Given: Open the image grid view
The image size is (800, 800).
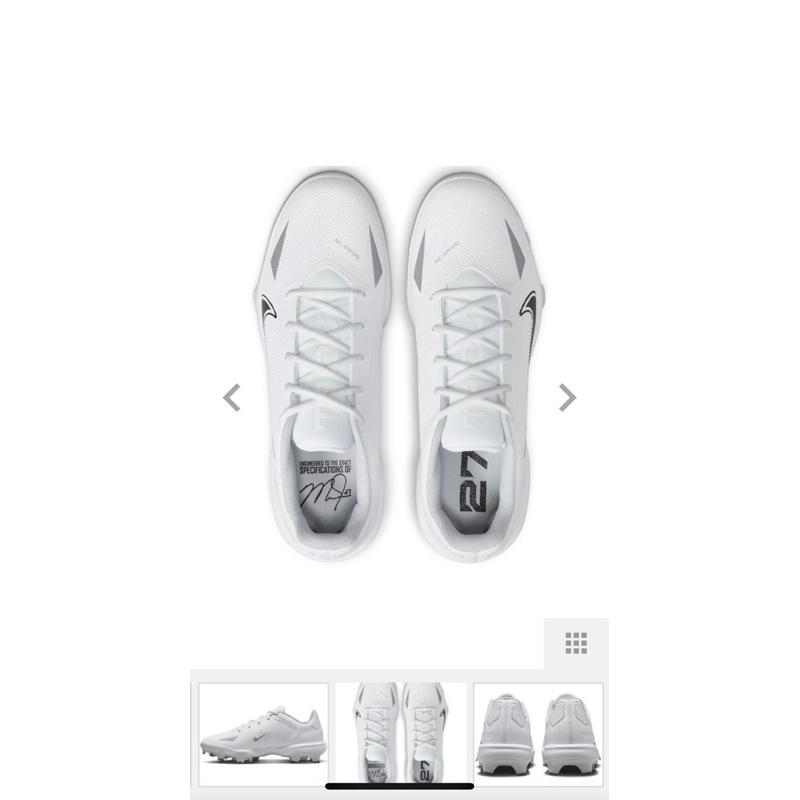Looking at the screenshot, I should coord(576,643).
